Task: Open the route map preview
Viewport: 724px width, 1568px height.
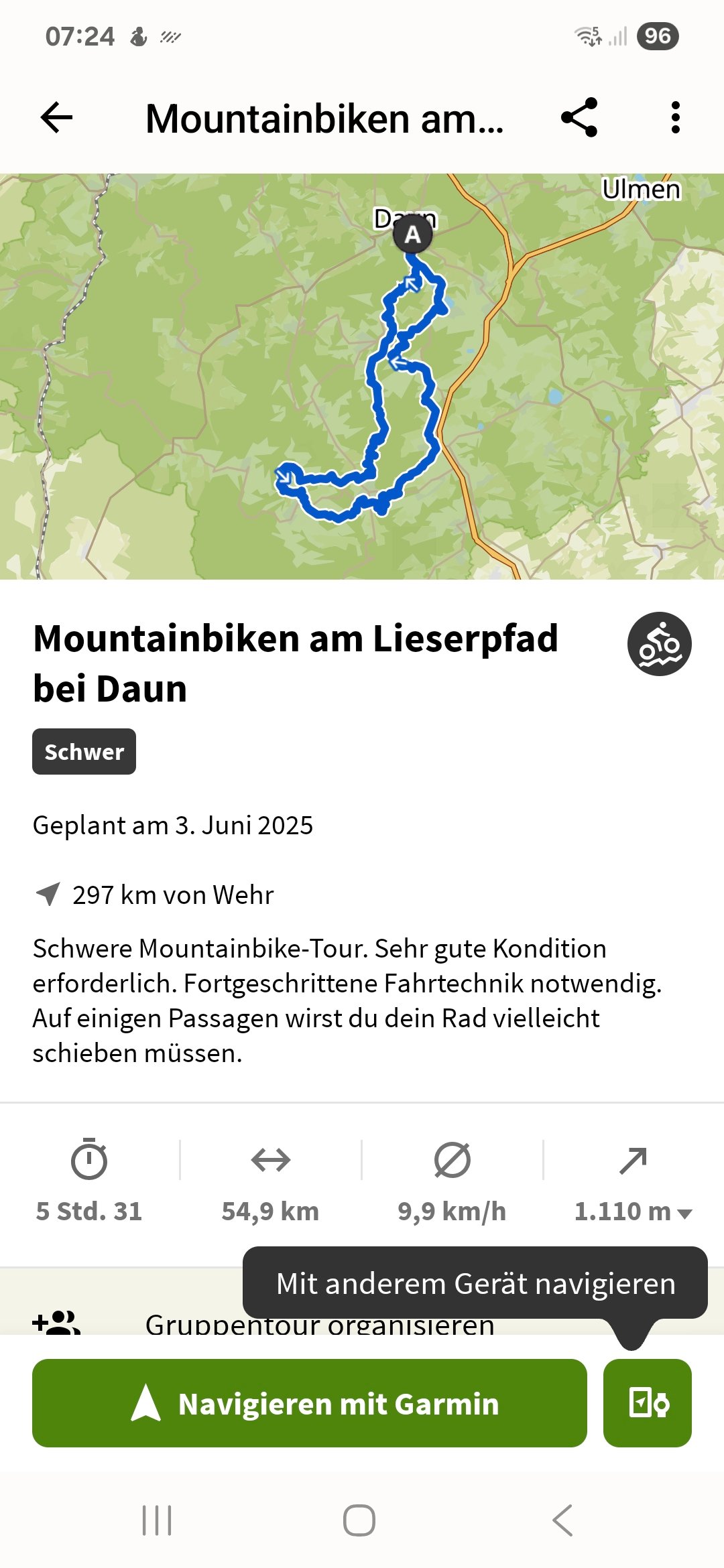Action: tap(362, 377)
